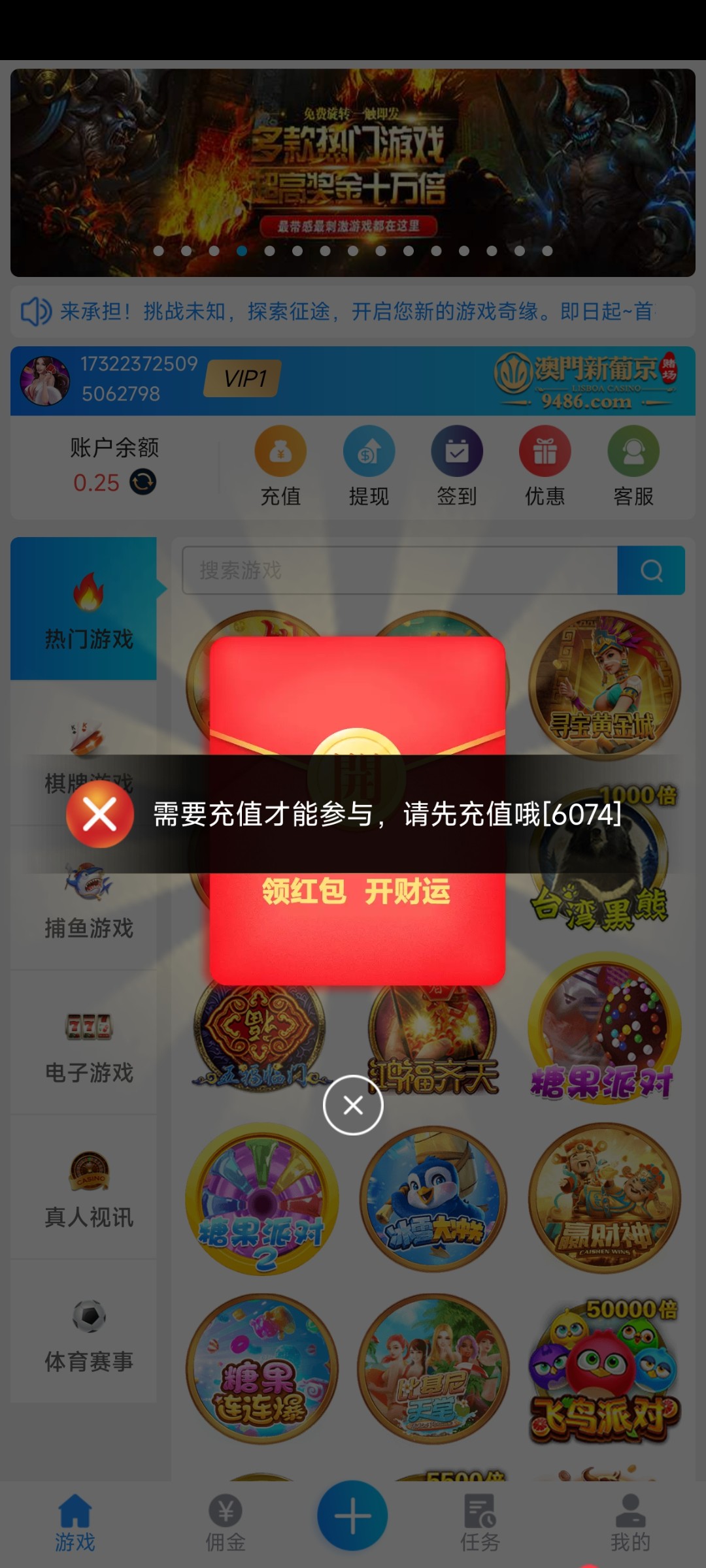
Task: Select the 真人视讯 category
Action: click(x=88, y=1190)
